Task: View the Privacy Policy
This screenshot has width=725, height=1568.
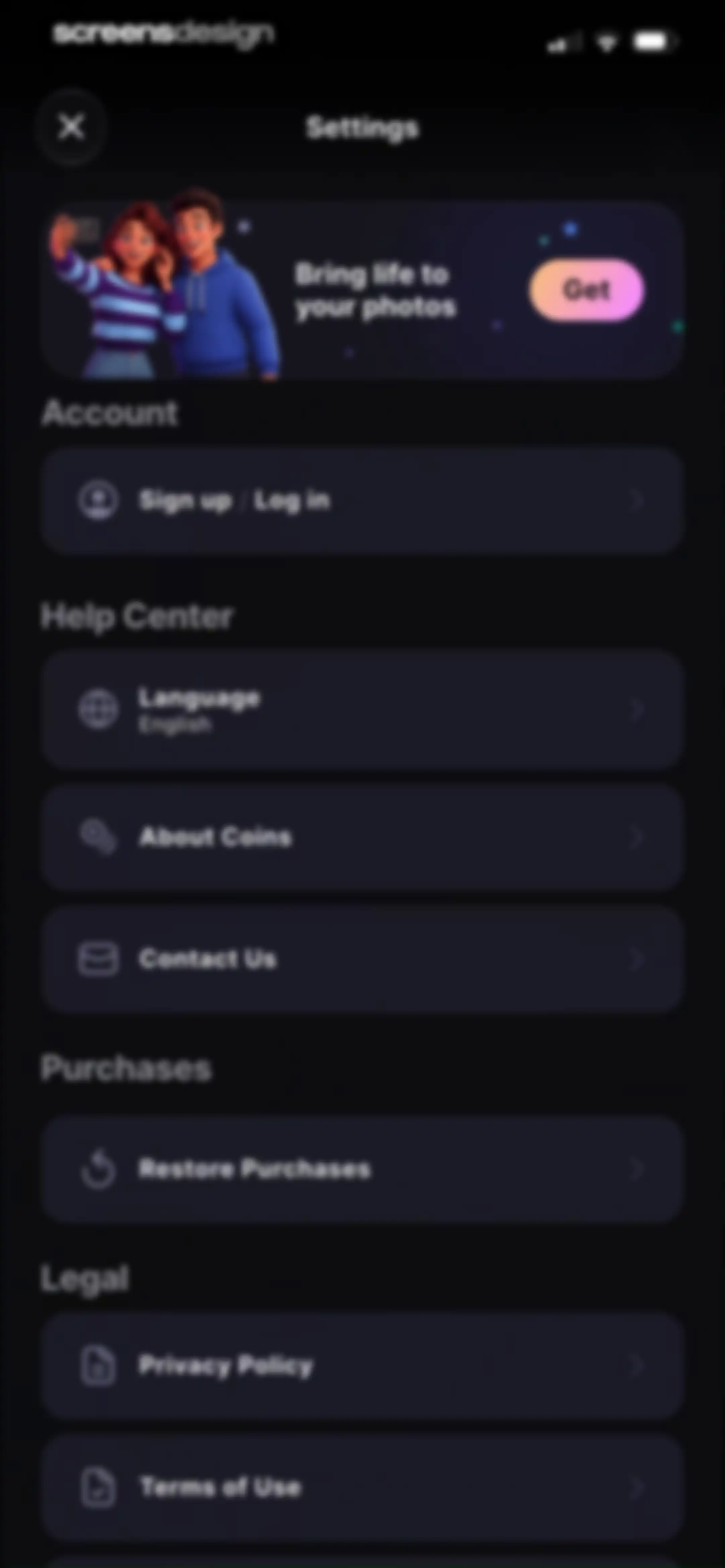Action: coord(362,1365)
